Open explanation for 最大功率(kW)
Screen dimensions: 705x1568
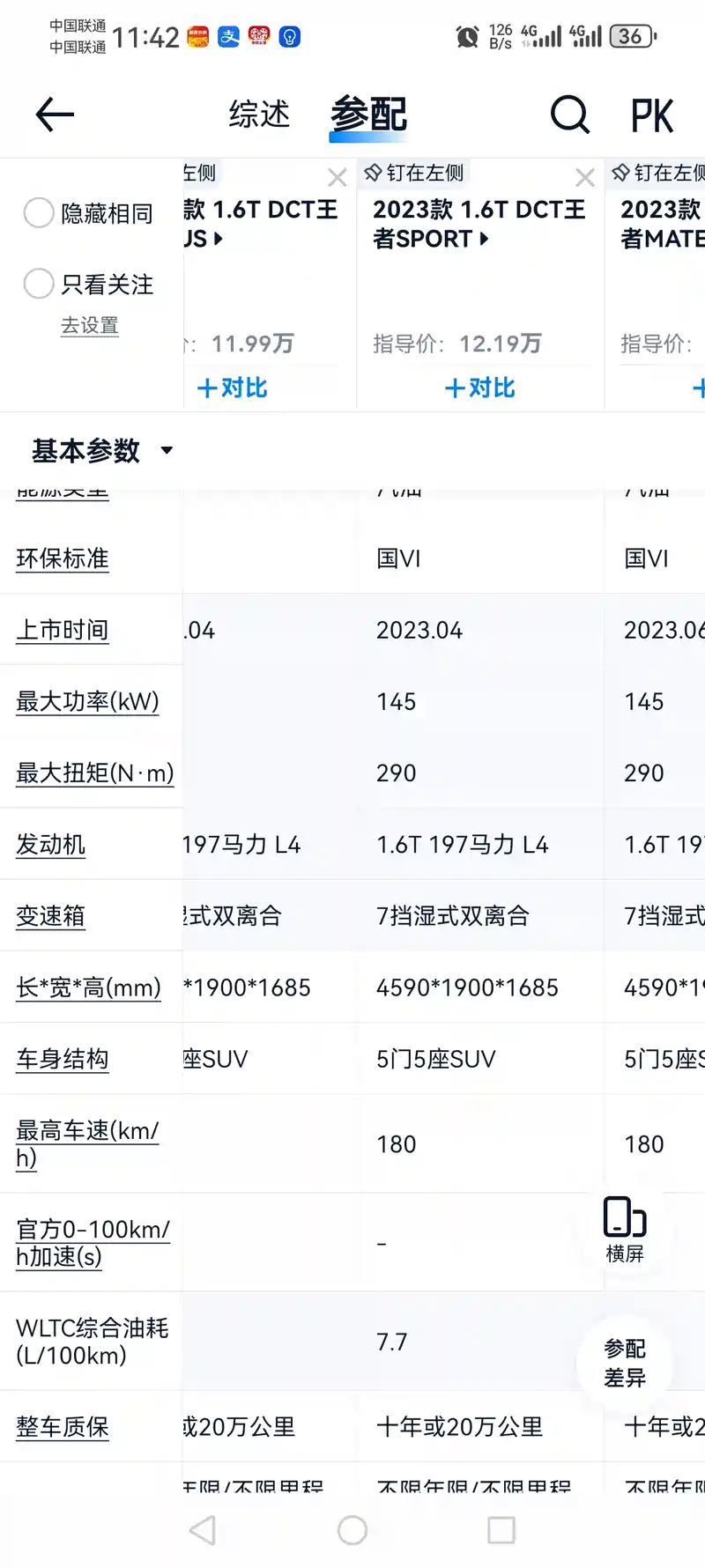click(87, 701)
